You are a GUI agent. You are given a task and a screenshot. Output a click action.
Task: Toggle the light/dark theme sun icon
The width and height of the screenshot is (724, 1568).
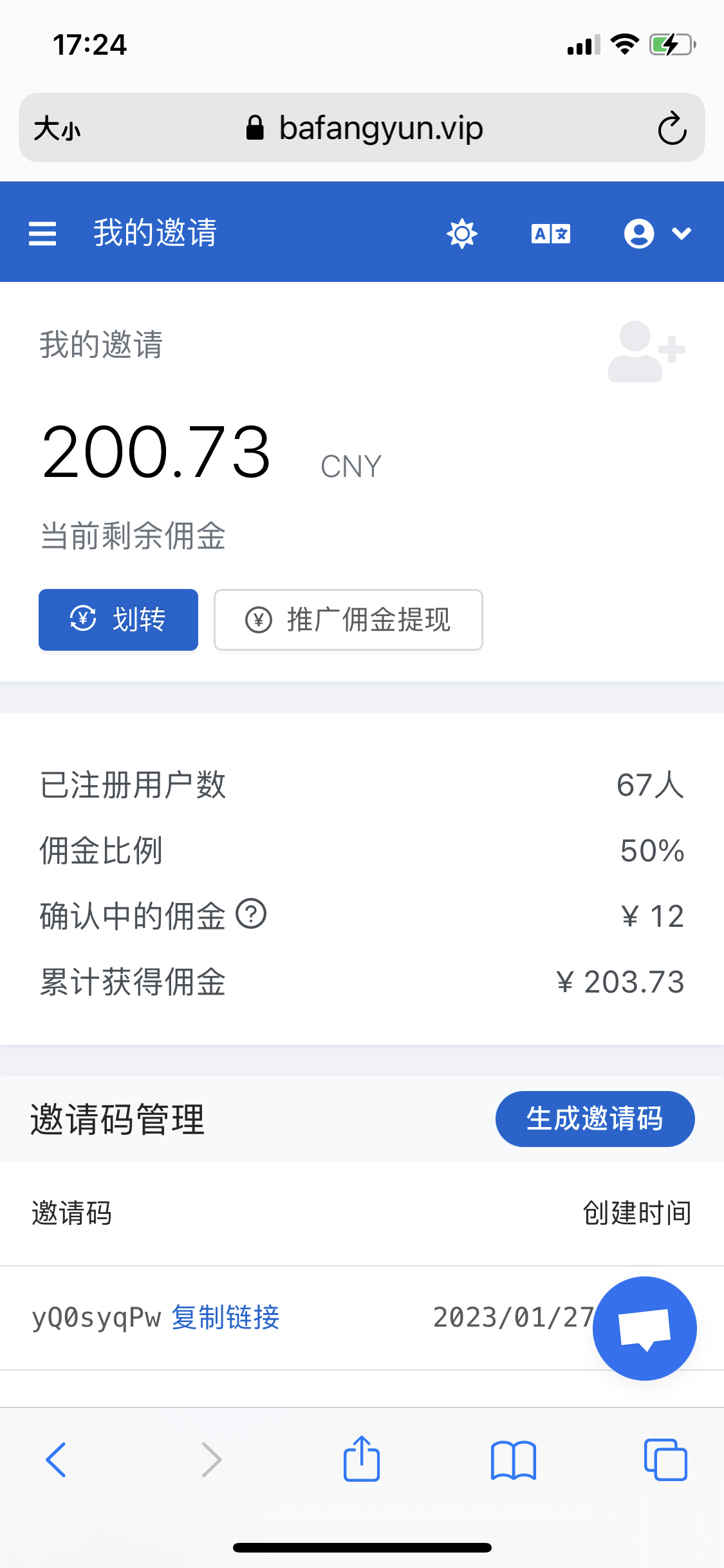point(462,233)
